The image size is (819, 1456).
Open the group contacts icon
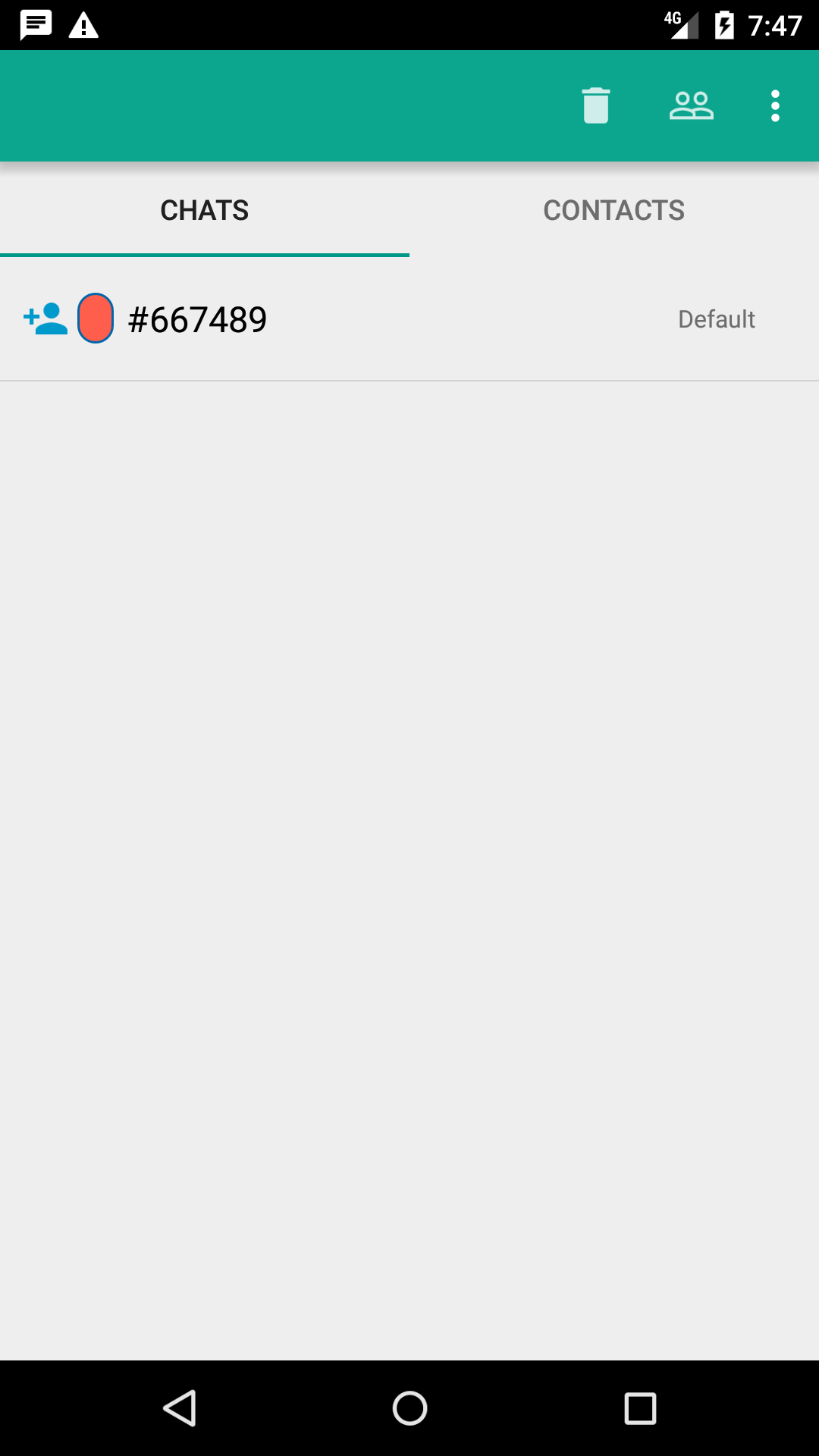(x=691, y=106)
